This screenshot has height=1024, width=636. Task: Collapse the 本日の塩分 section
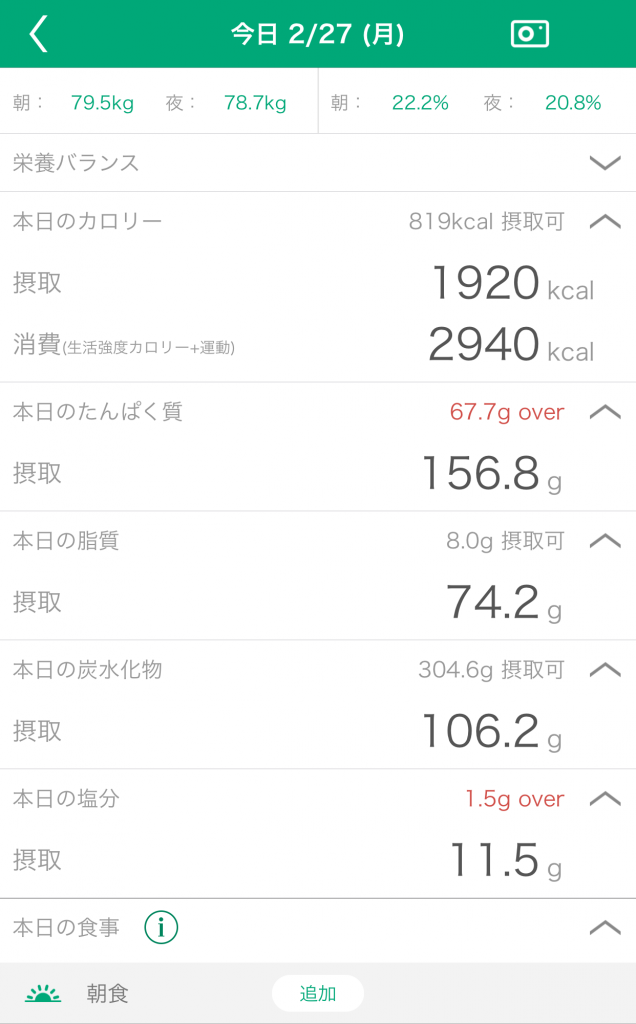(x=605, y=798)
